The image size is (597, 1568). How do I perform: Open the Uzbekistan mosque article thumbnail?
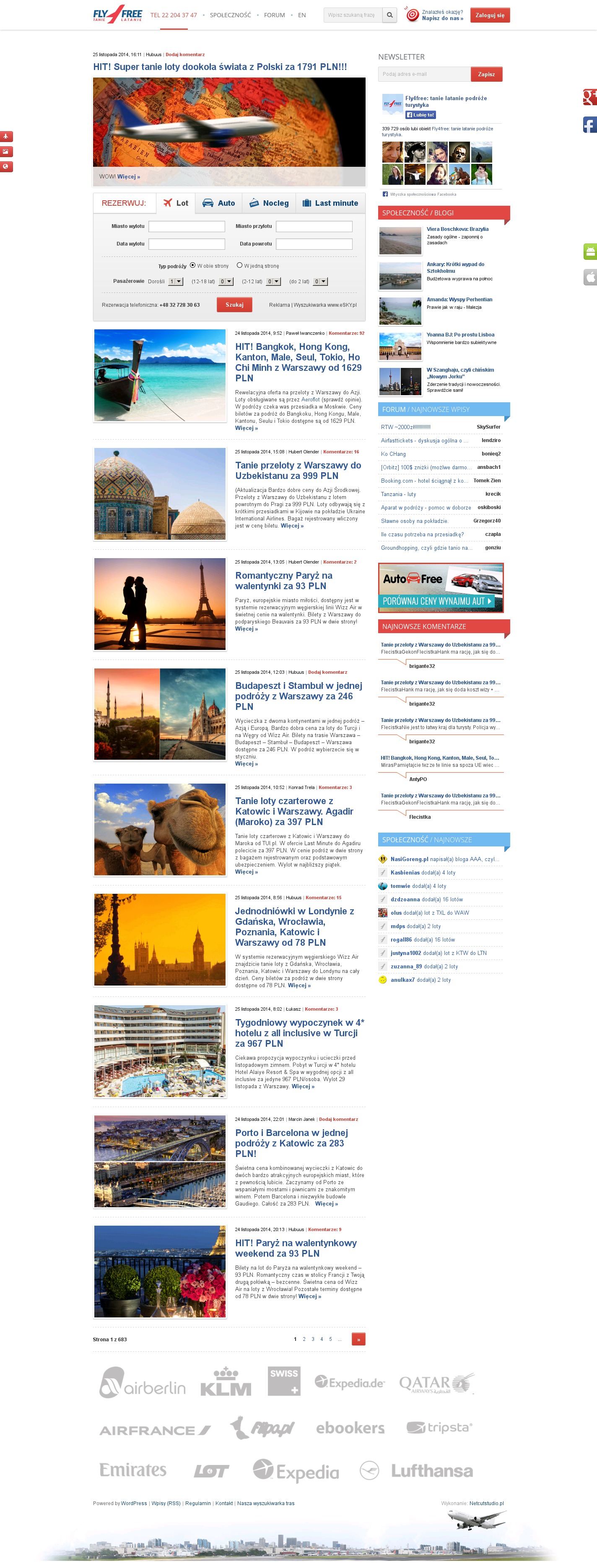coord(160,494)
